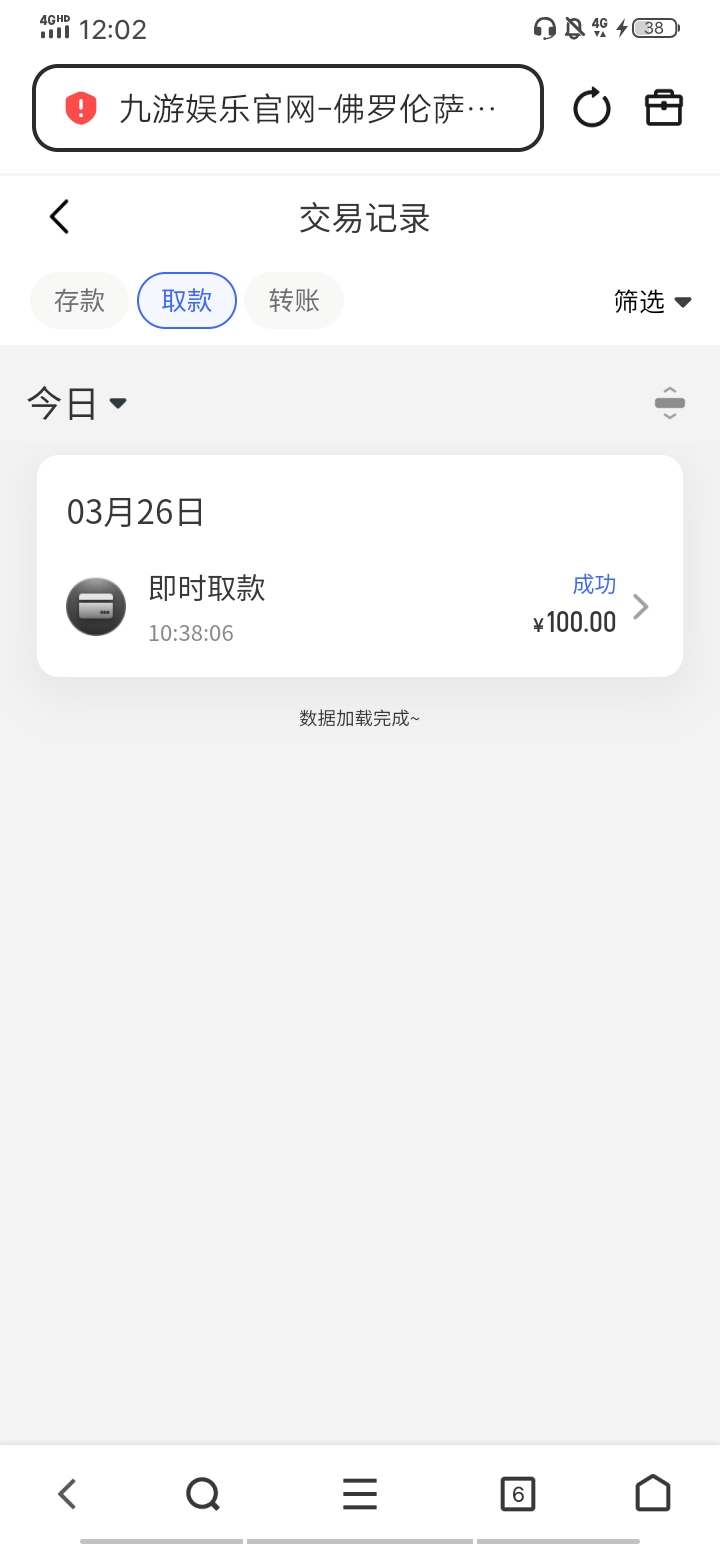Open the tab switcher showing 6 tabs
This screenshot has width=720, height=1544.
[518, 1493]
